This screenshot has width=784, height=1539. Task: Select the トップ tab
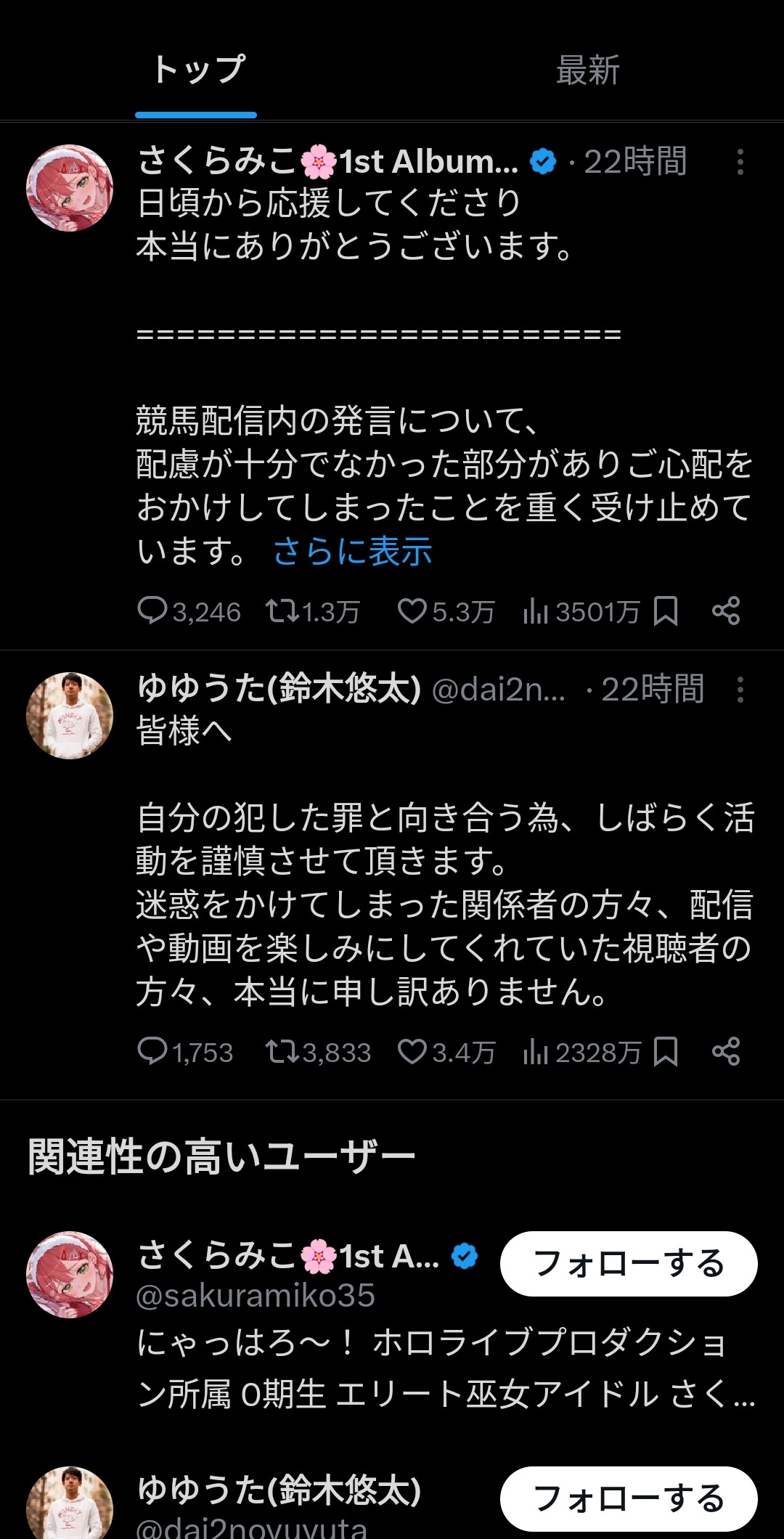point(197,70)
